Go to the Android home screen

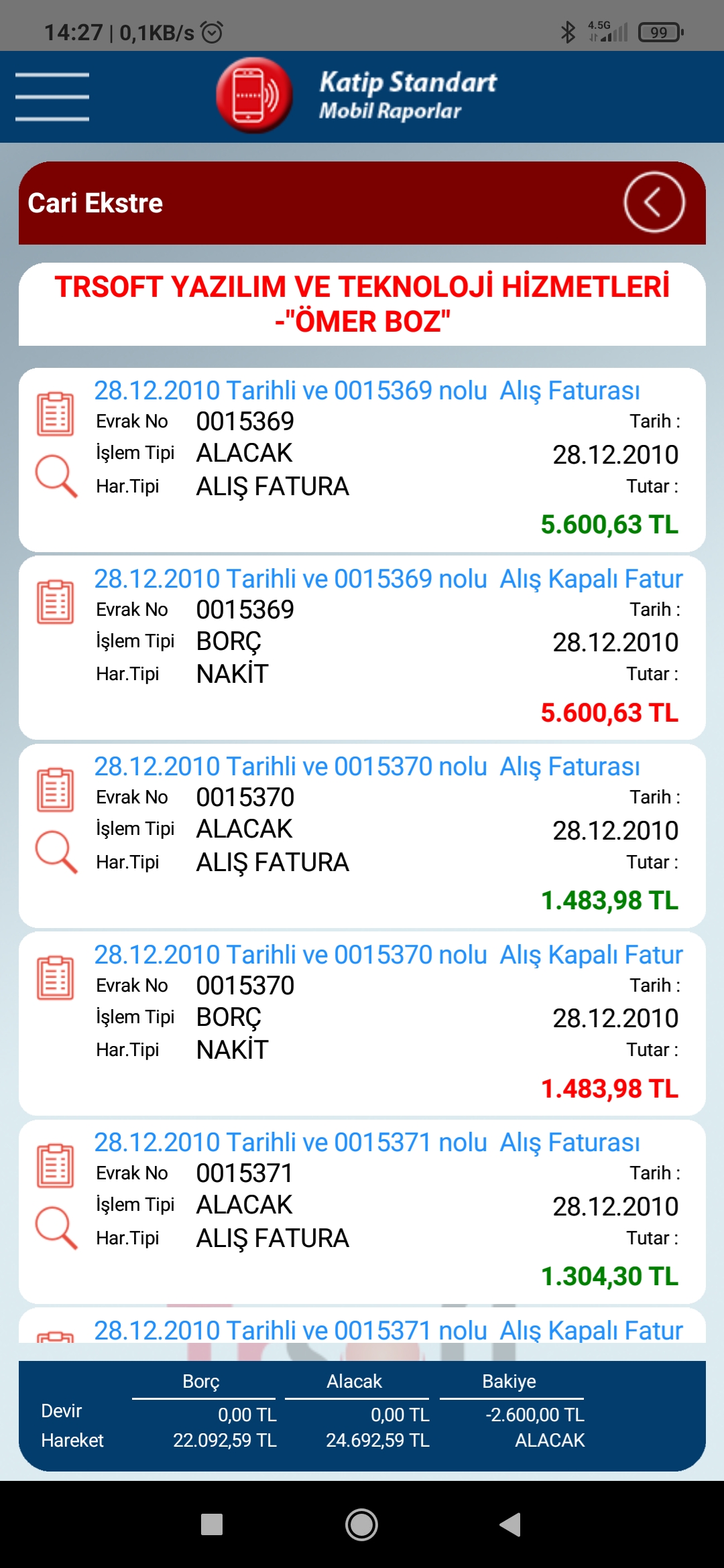coord(361,1524)
